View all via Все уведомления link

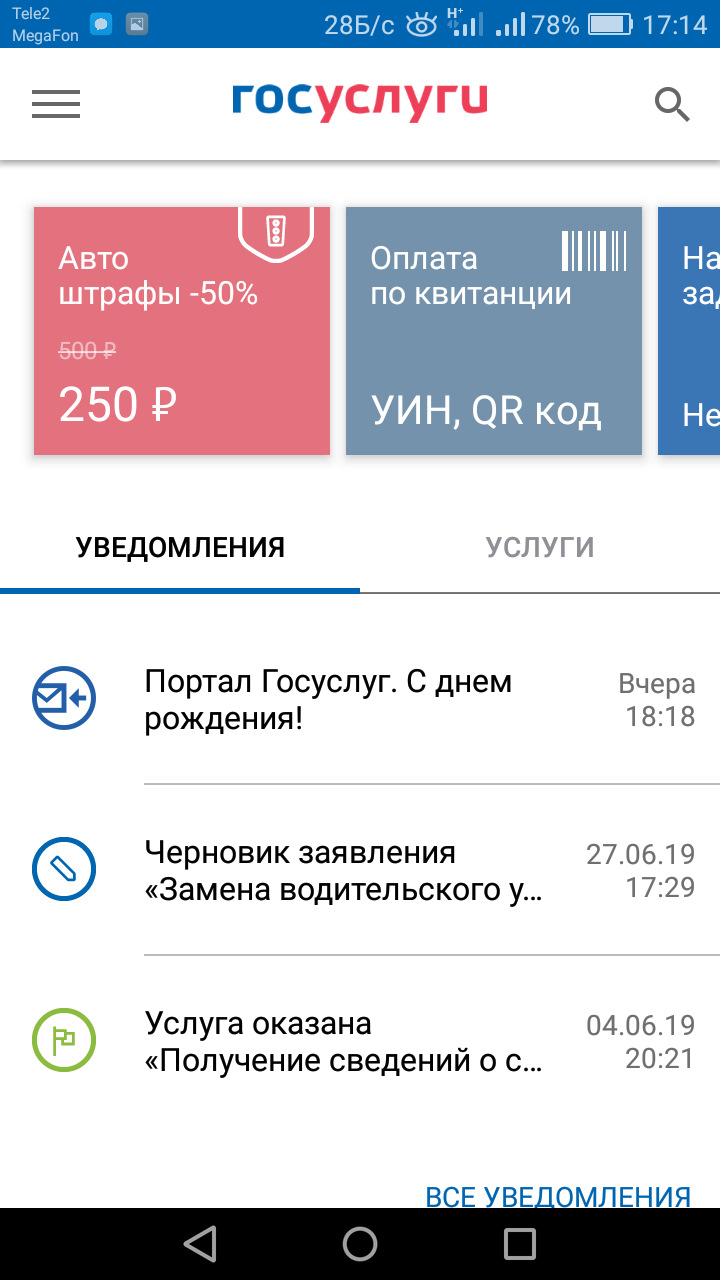(x=558, y=1196)
